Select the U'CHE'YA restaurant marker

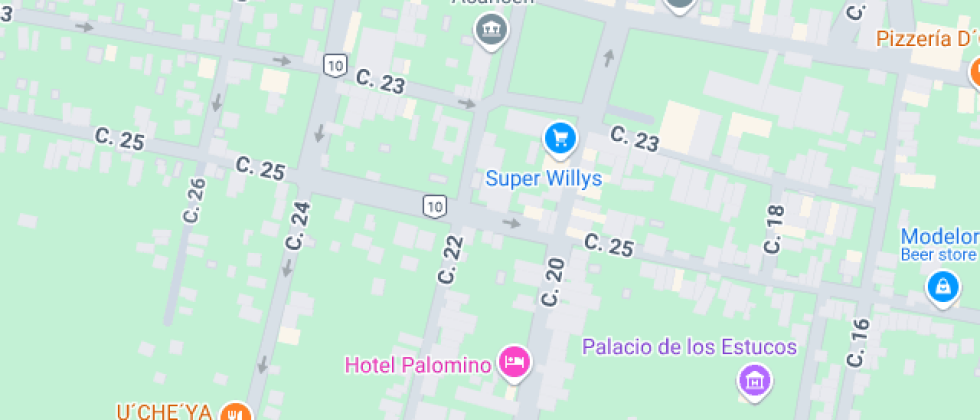click(x=236, y=411)
